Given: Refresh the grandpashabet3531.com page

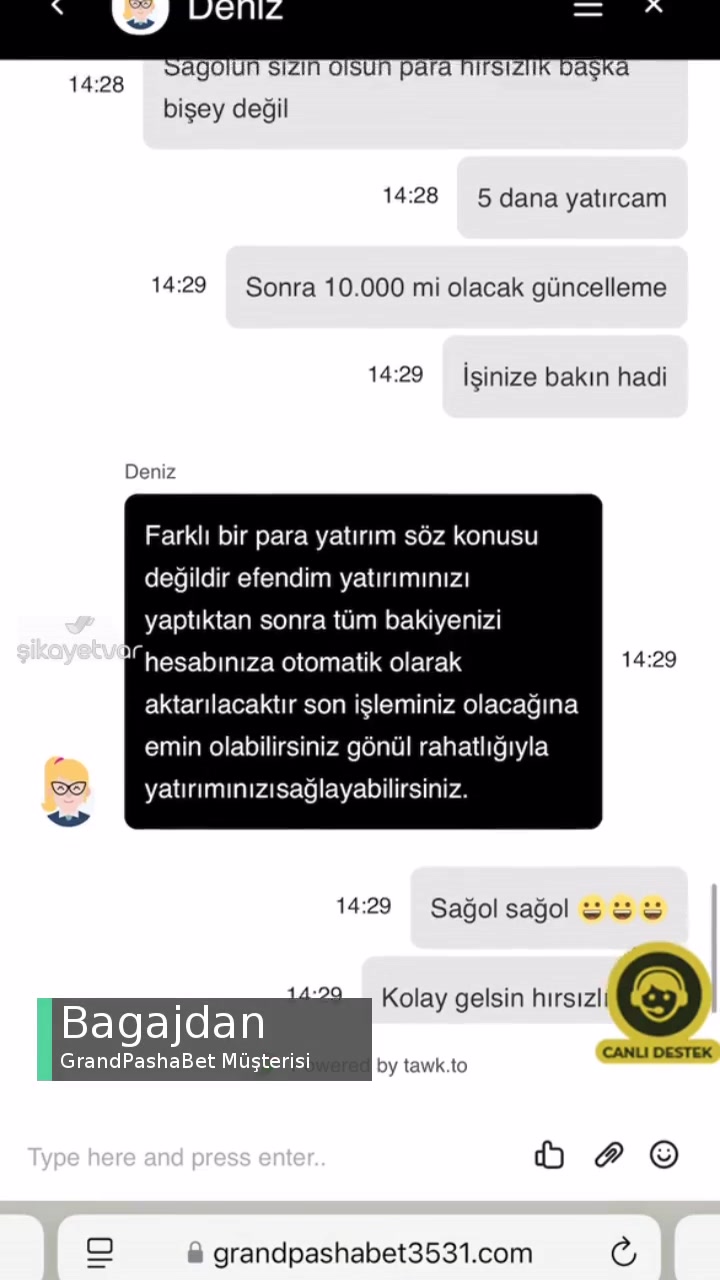Looking at the screenshot, I should click(x=623, y=1252).
